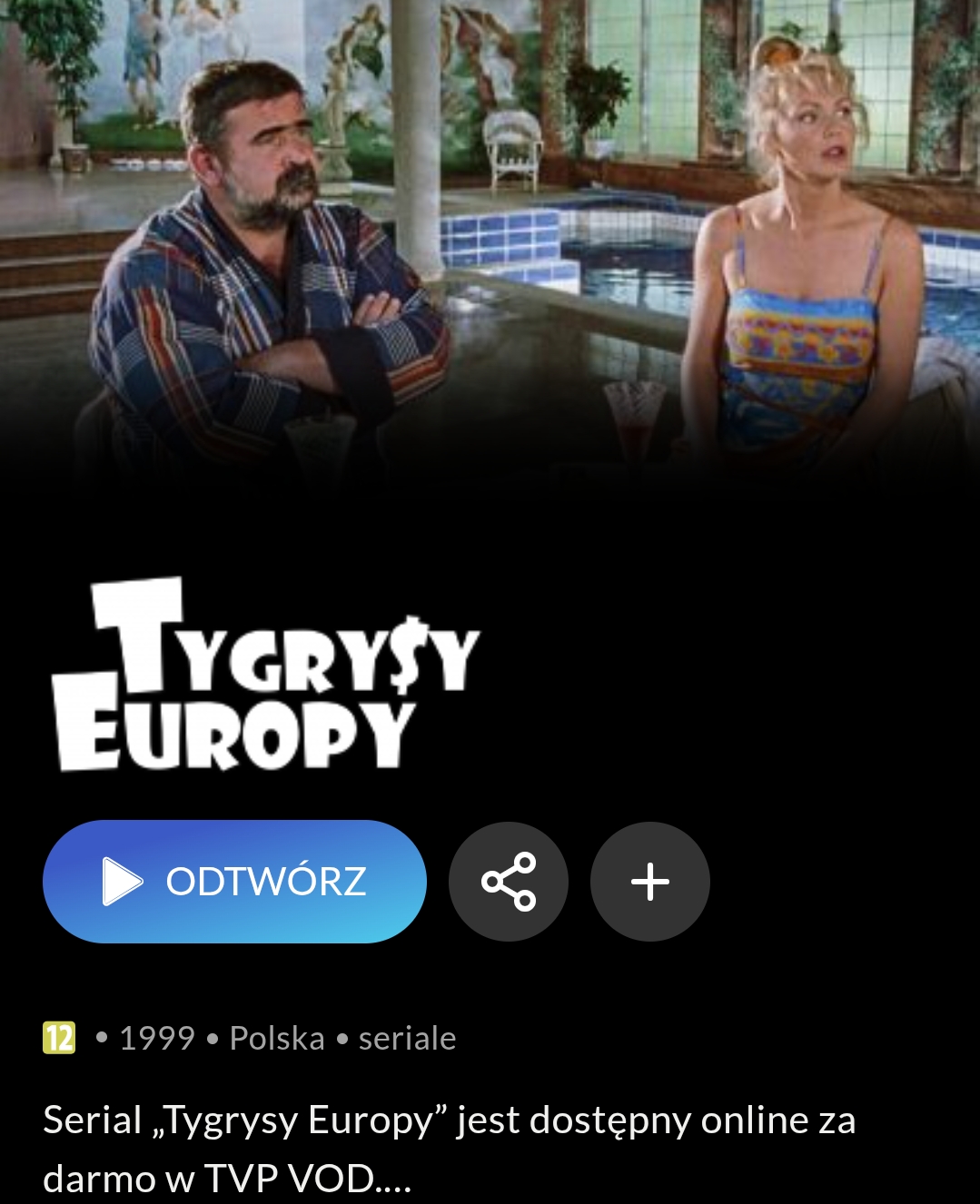Play Tygrysy Europy with the Odtwórz button

point(234,882)
